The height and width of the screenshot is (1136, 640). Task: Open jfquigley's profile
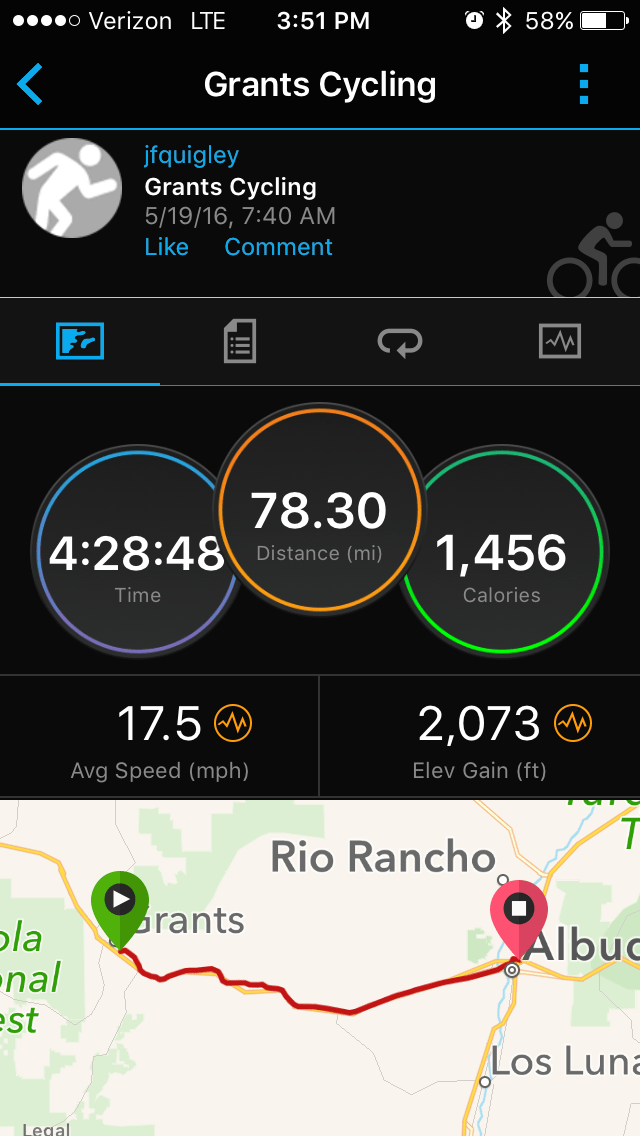[191, 156]
